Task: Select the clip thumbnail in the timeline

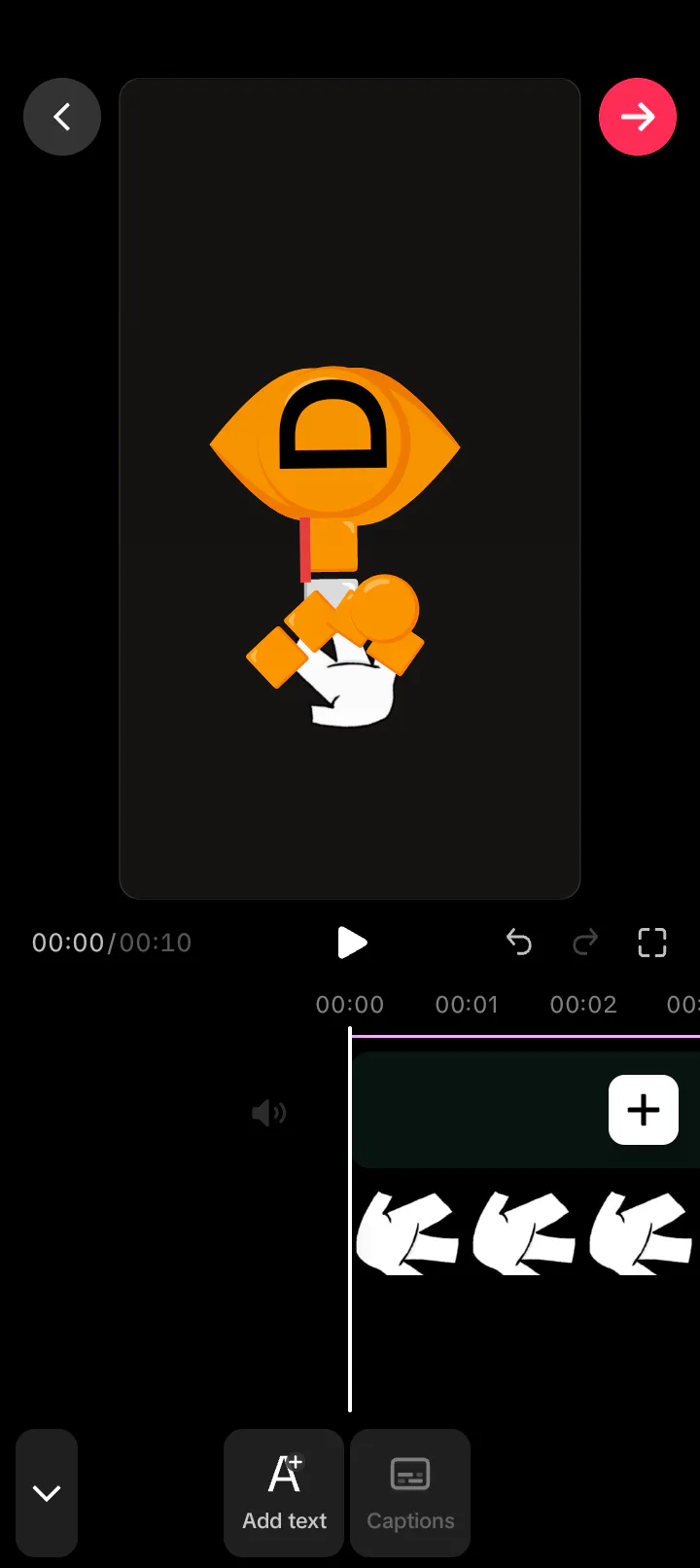Action: [525, 1233]
